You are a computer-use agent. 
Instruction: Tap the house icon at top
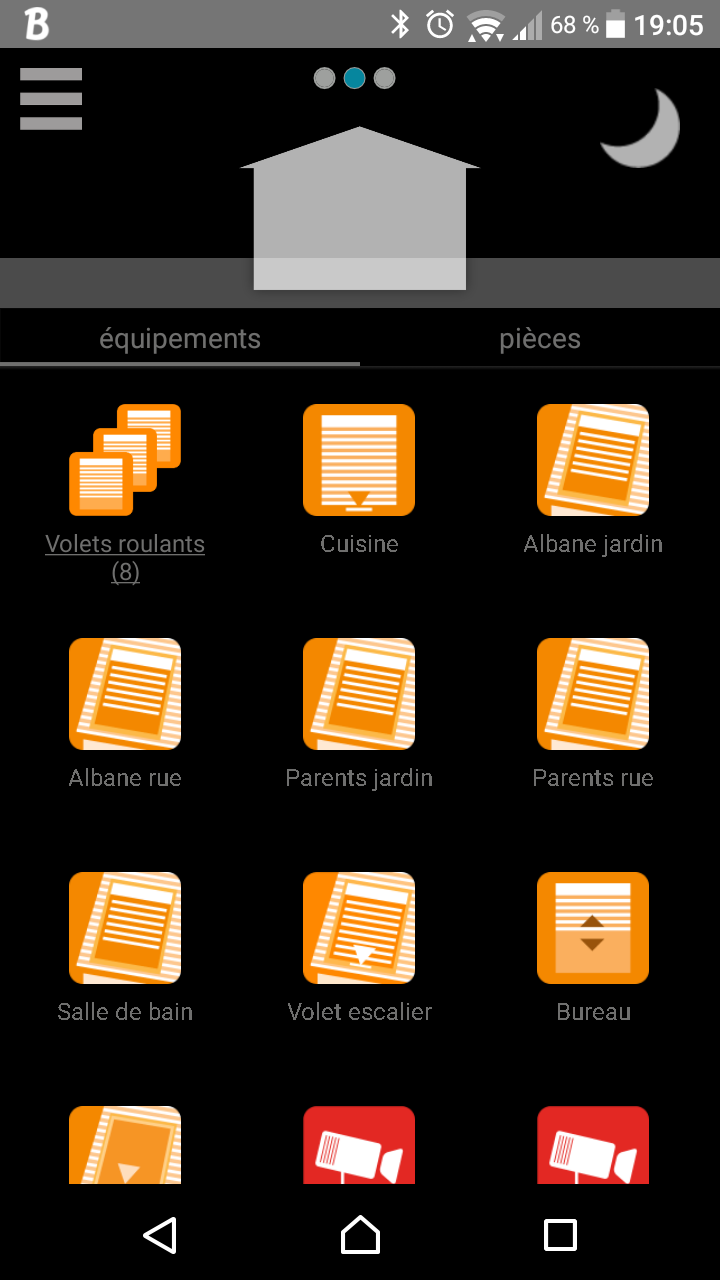tap(360, 210)
